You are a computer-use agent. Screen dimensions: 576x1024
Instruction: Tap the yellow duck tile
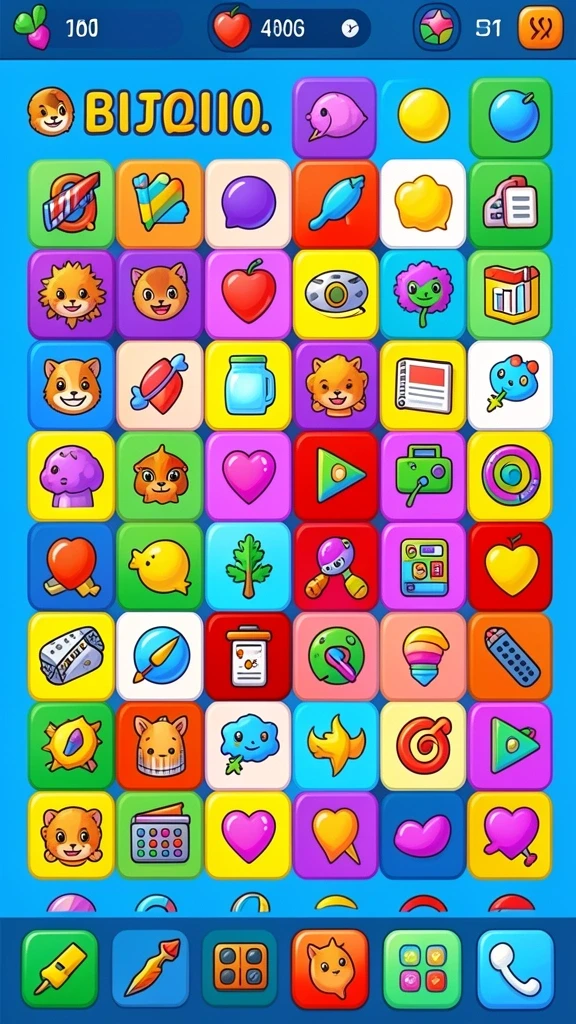pos(160,566)
